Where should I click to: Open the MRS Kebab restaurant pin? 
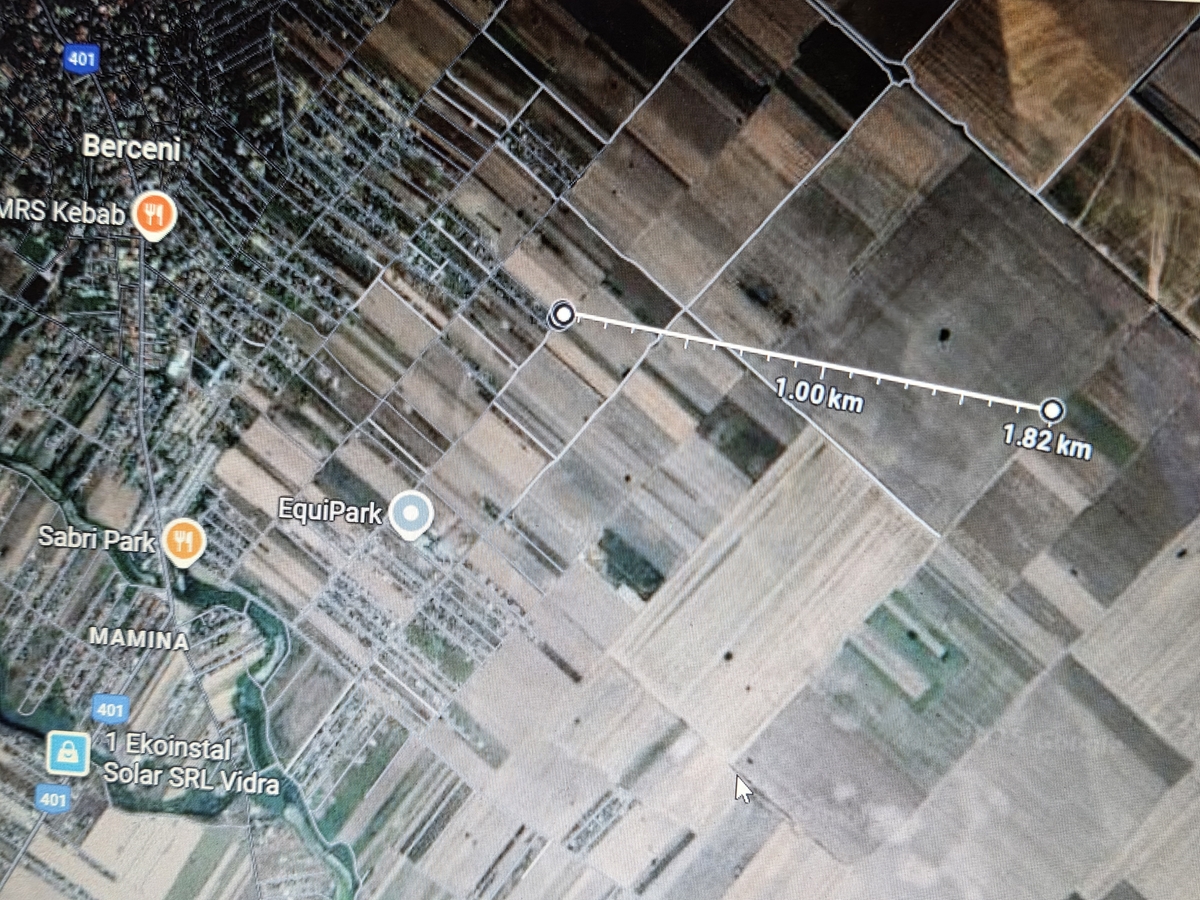tap(154, 214)
